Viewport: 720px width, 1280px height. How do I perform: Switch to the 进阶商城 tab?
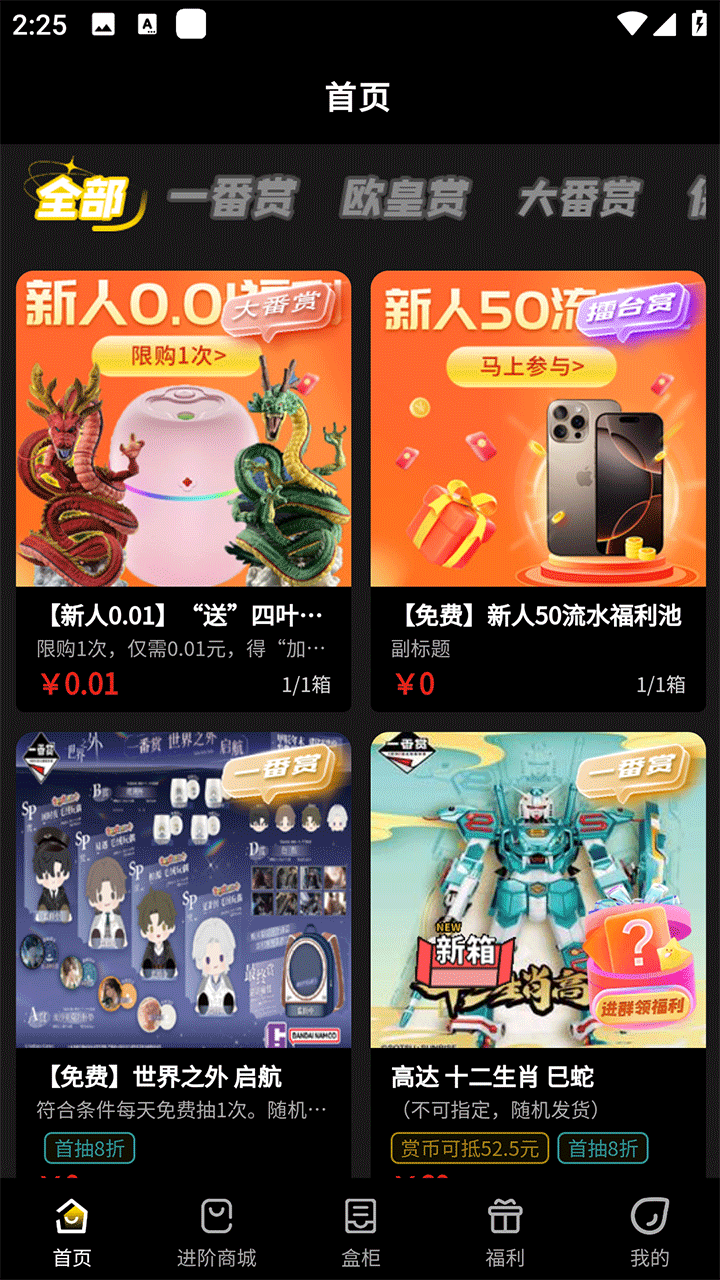coord(216,1232)
